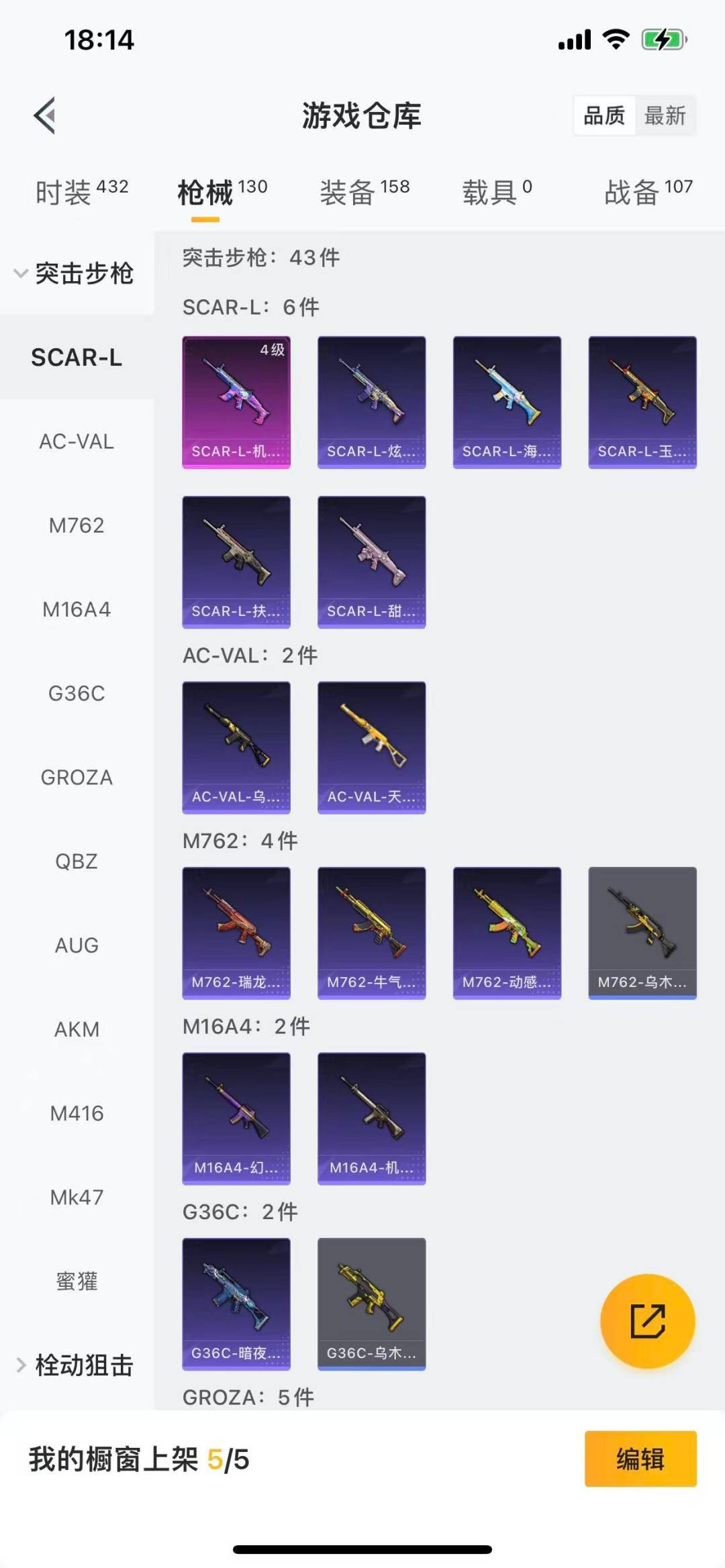View the M16A4-幻 skin

coord(236,1118)
